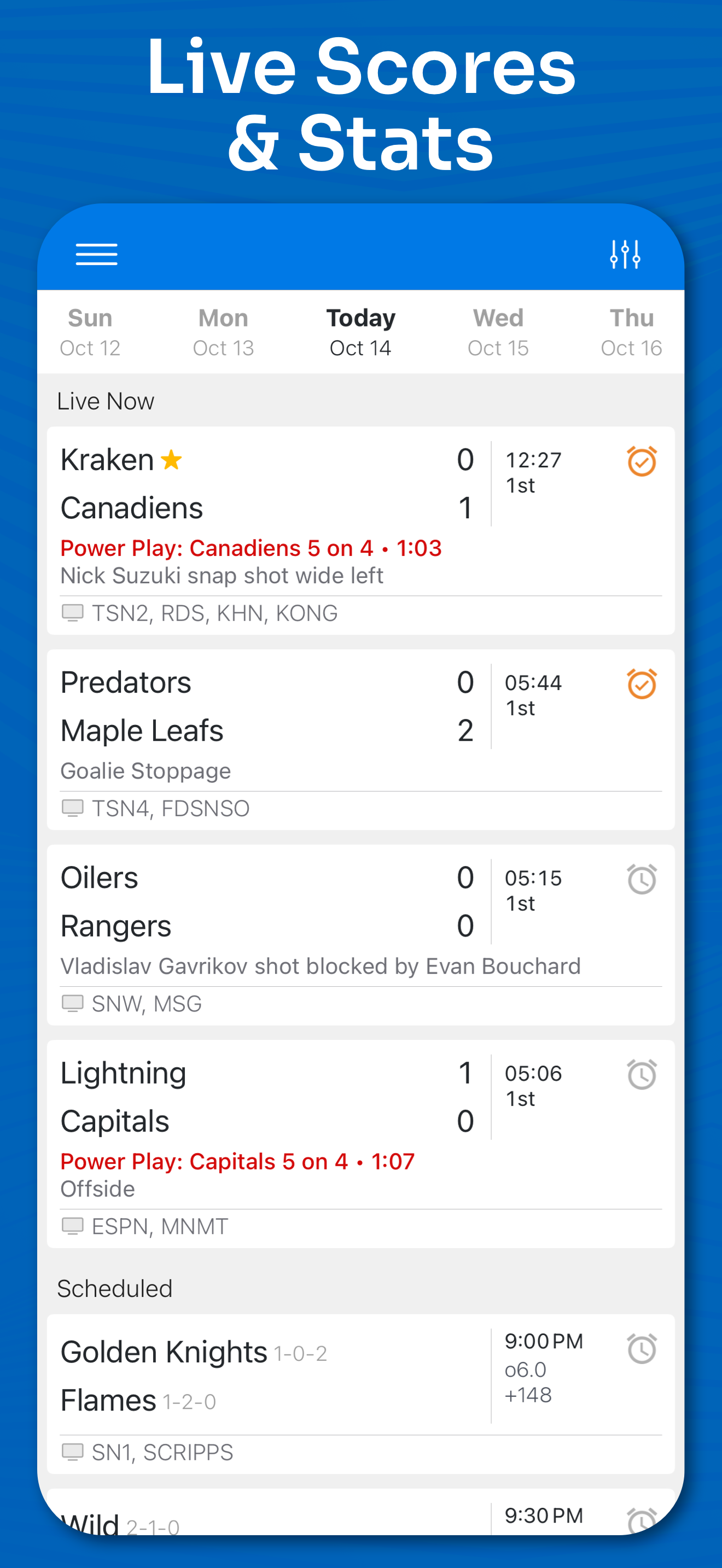Turn off alerts for Predators vs Maple Leafs
Viewport: 722px width, 1568px height.
point(641,684)
